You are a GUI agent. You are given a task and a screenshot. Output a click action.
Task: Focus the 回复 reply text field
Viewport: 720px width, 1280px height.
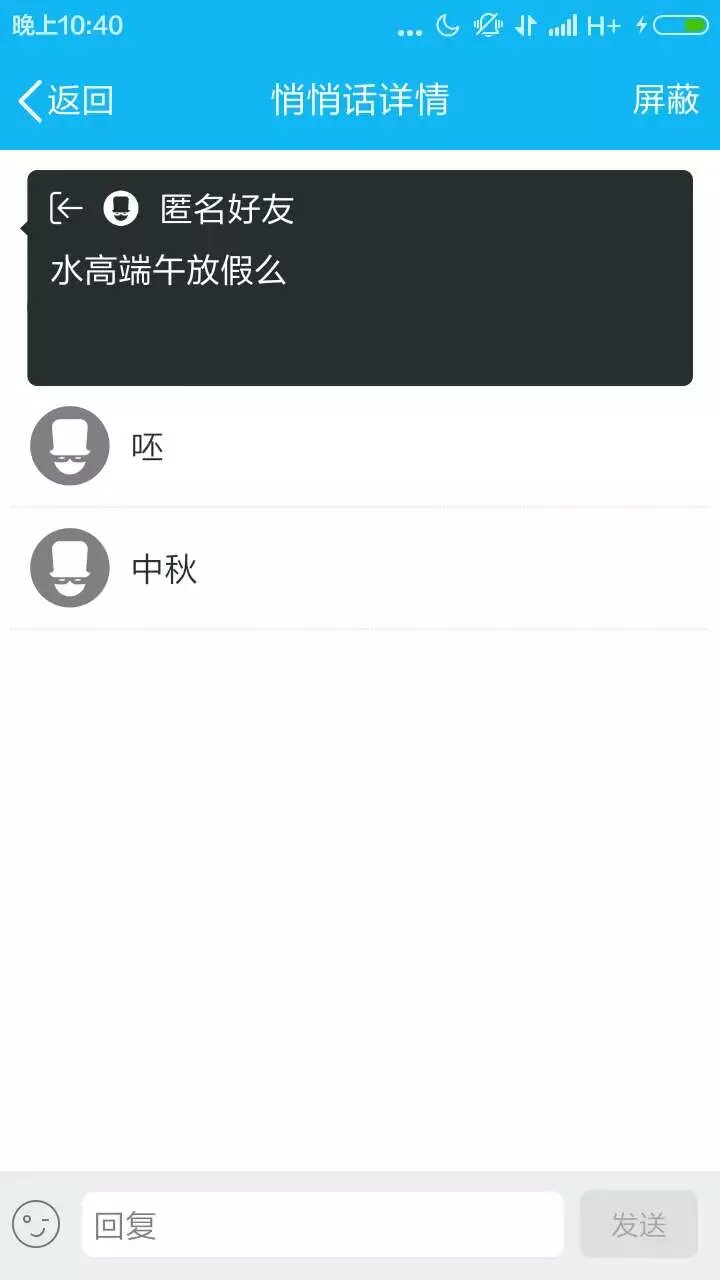coord(322,1224)
